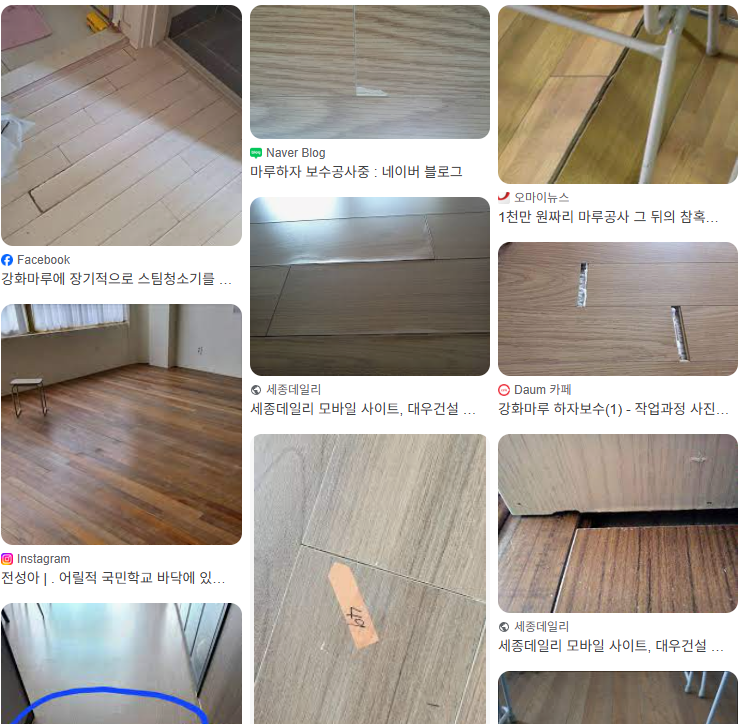The width and height of the screenshot is (750, 724).
Task: Open the 세종데일리 image of lifted floor plank
Action: tap(369, 286)
